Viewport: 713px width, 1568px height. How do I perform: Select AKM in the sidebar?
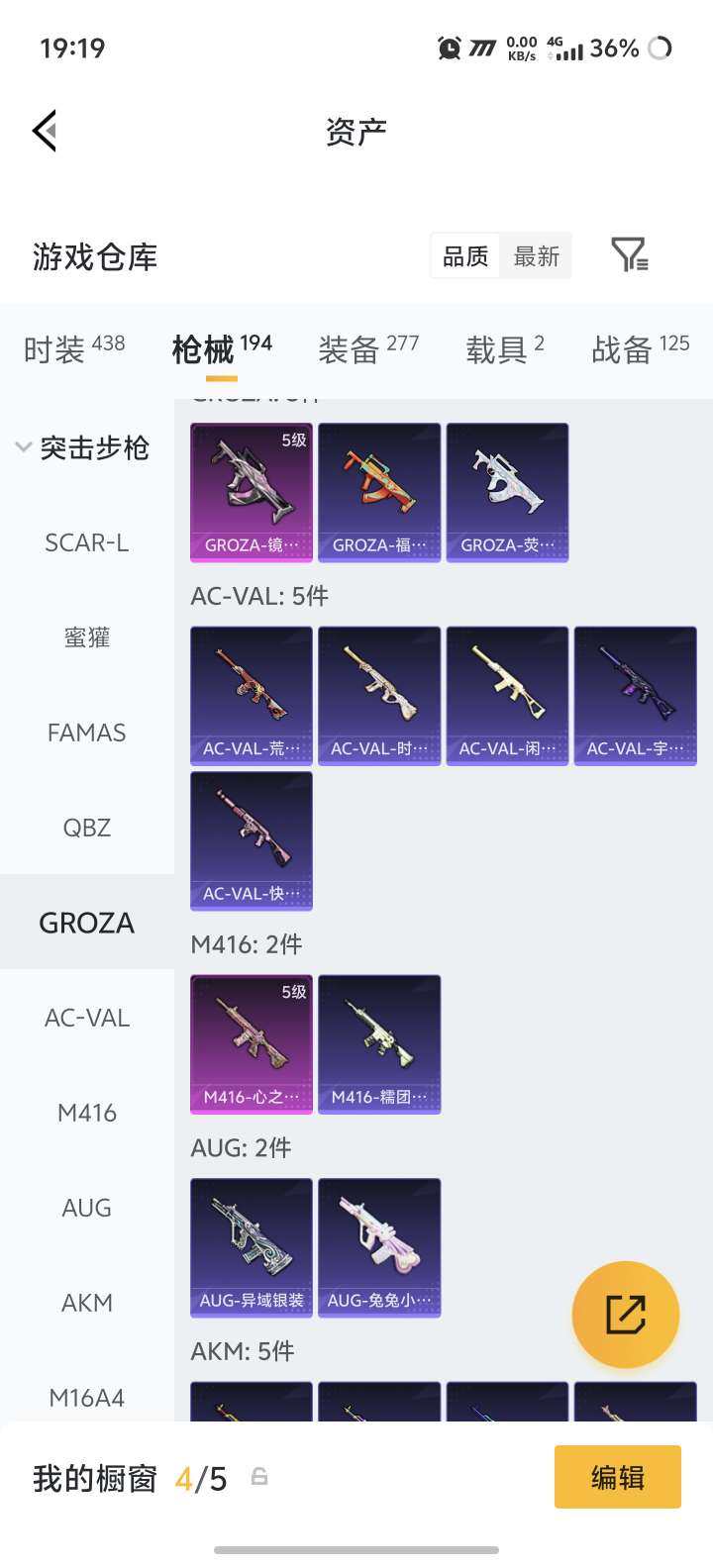pyautogui.click(x=87, y=1303)
